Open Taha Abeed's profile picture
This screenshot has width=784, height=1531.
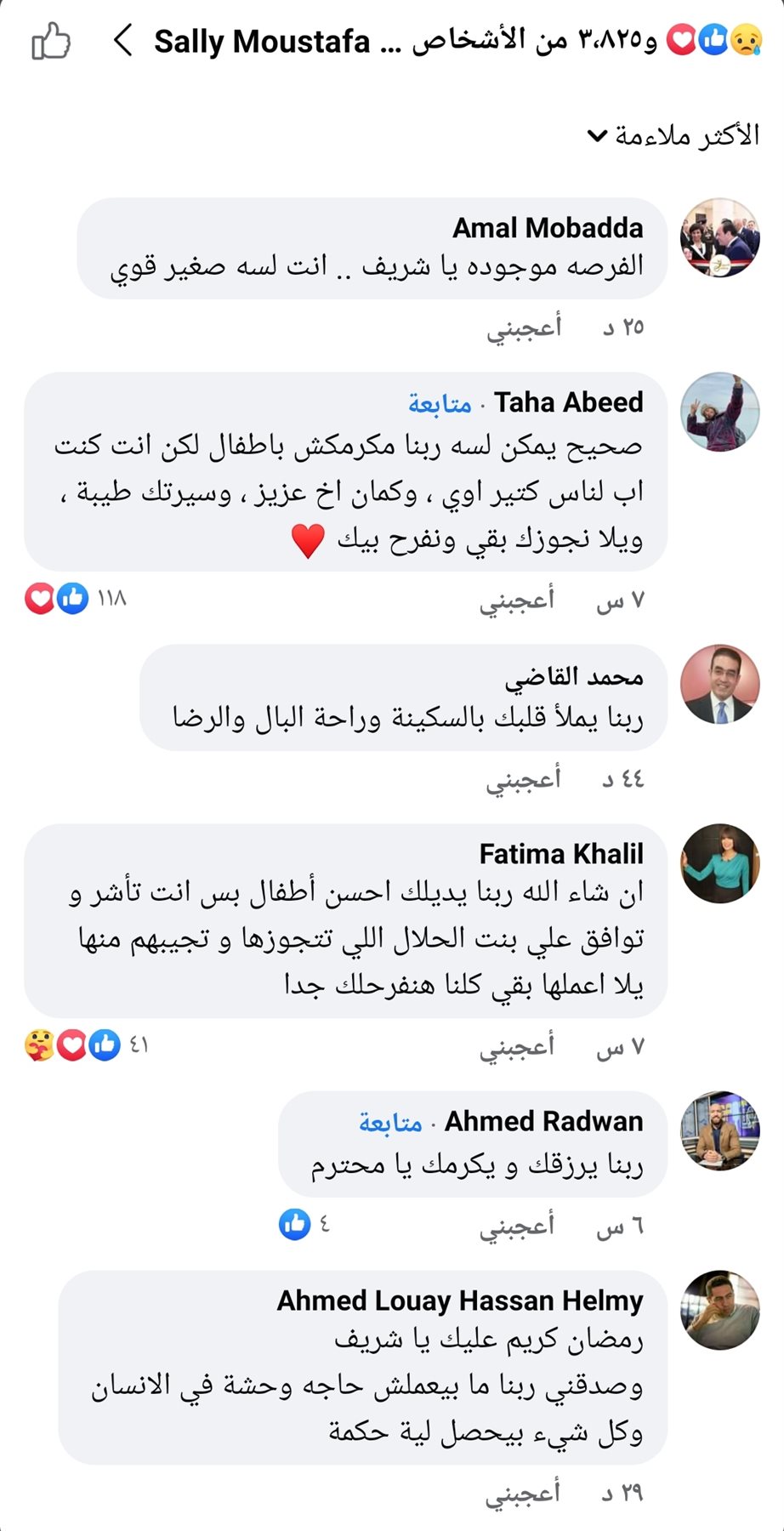click(719, 412)
